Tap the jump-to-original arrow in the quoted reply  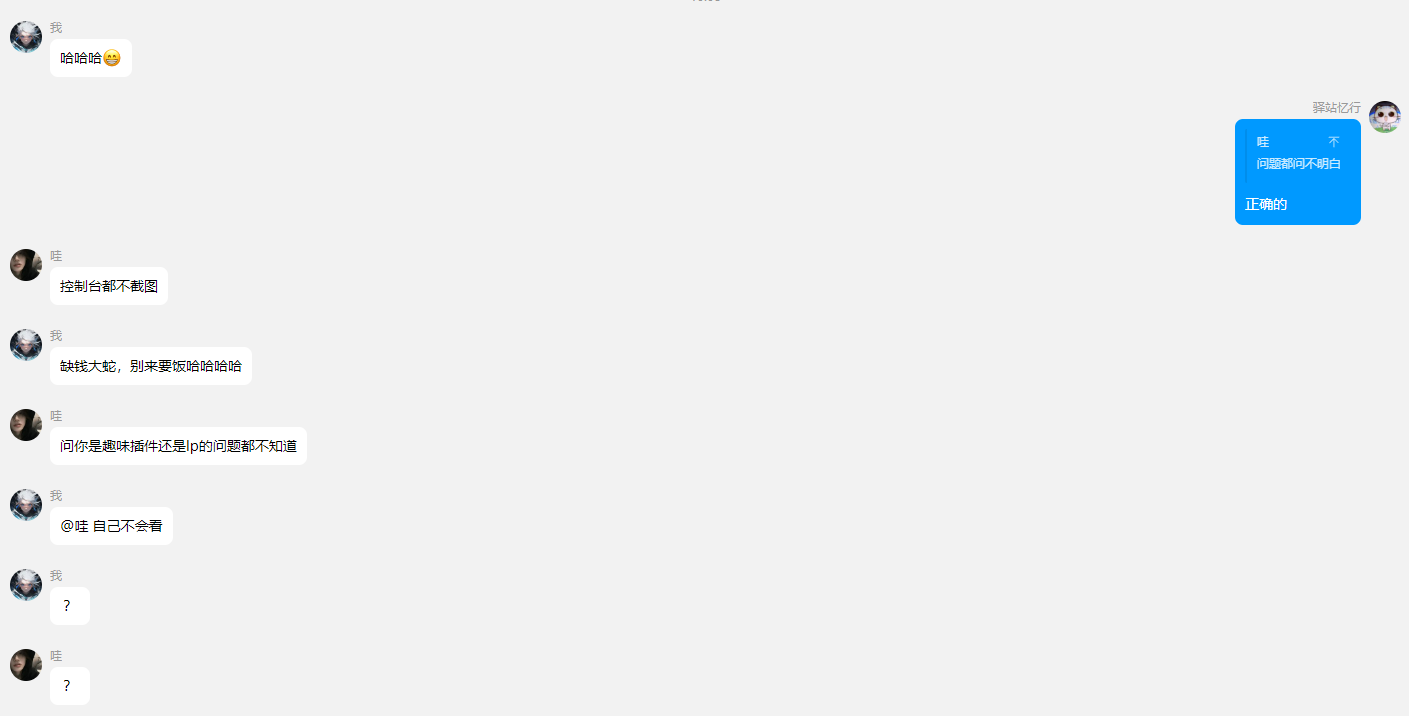click(x=1333, y=142)
